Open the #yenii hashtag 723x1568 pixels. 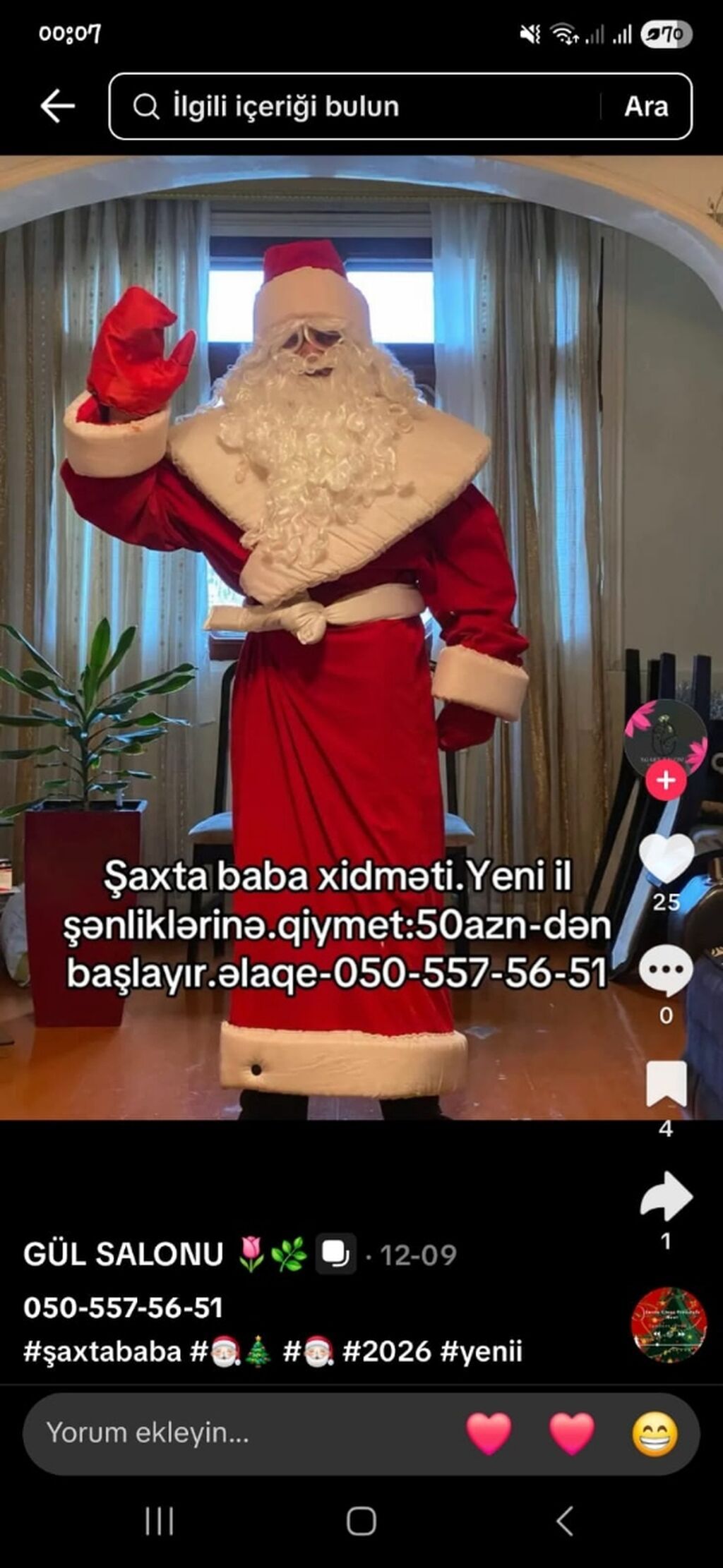pos(481,1351)
